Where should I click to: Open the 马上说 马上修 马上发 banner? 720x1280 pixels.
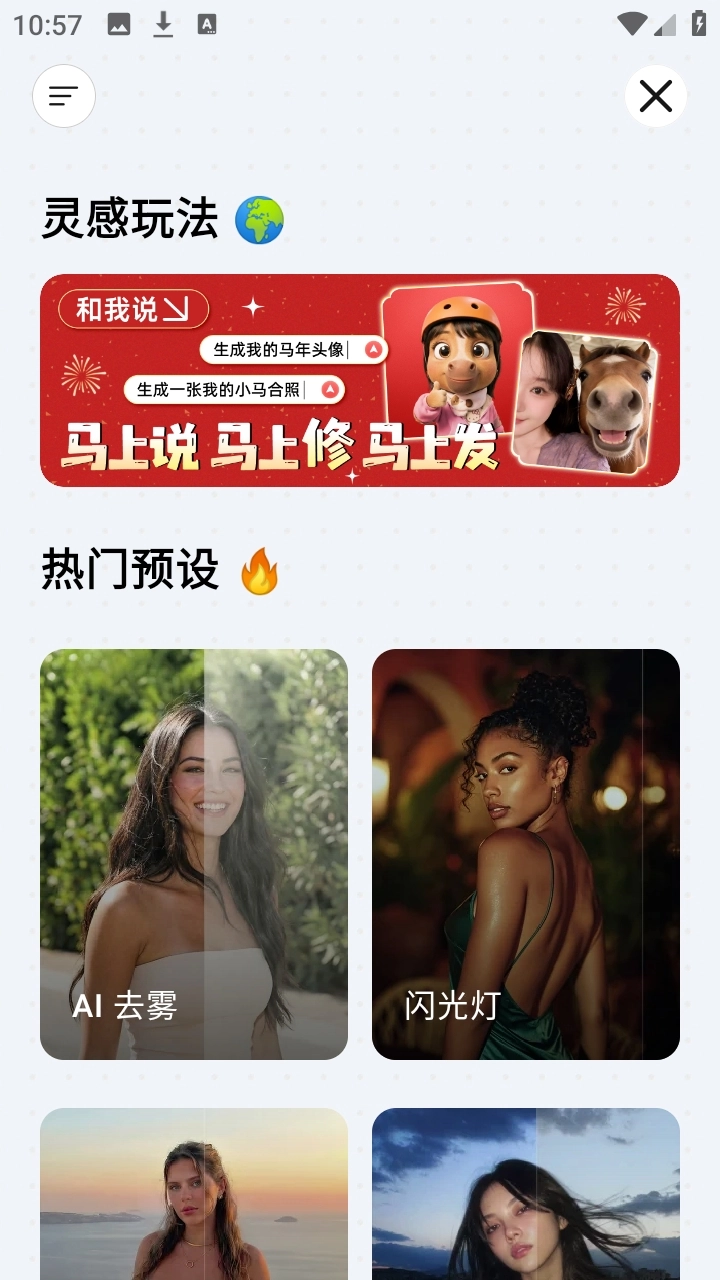360,380
